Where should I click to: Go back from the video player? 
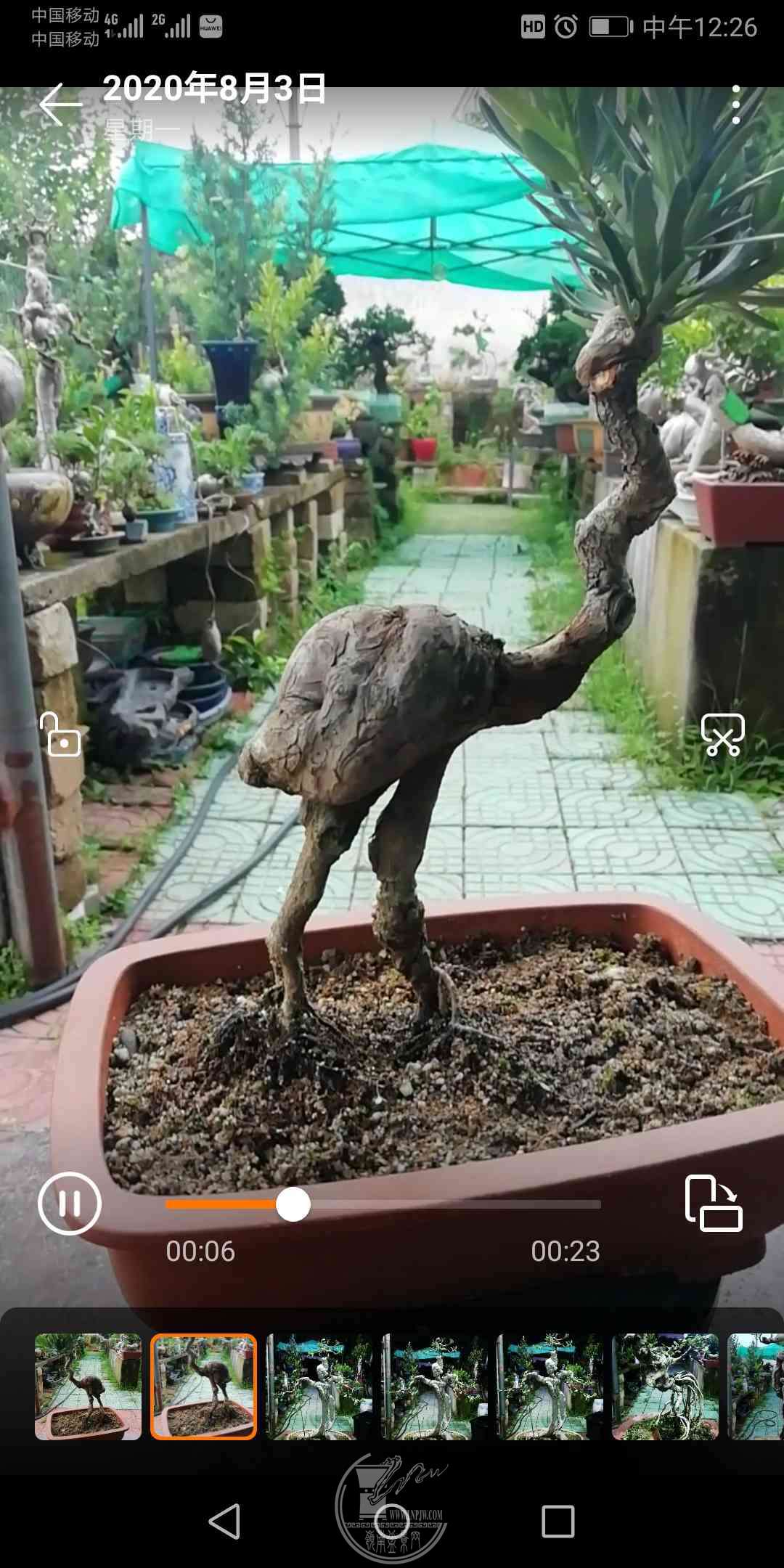pos(60,105)
